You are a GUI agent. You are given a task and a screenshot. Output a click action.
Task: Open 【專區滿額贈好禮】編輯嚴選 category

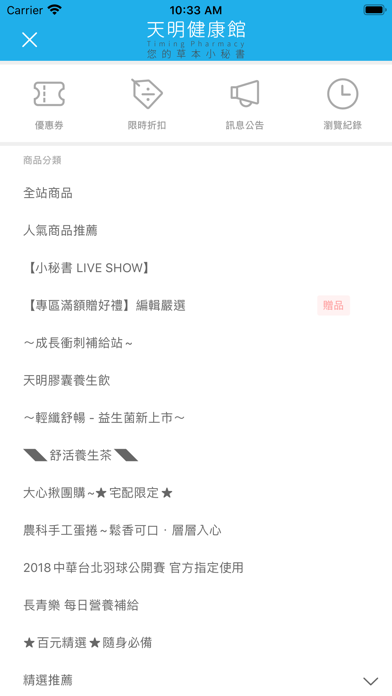pos(196,305)
